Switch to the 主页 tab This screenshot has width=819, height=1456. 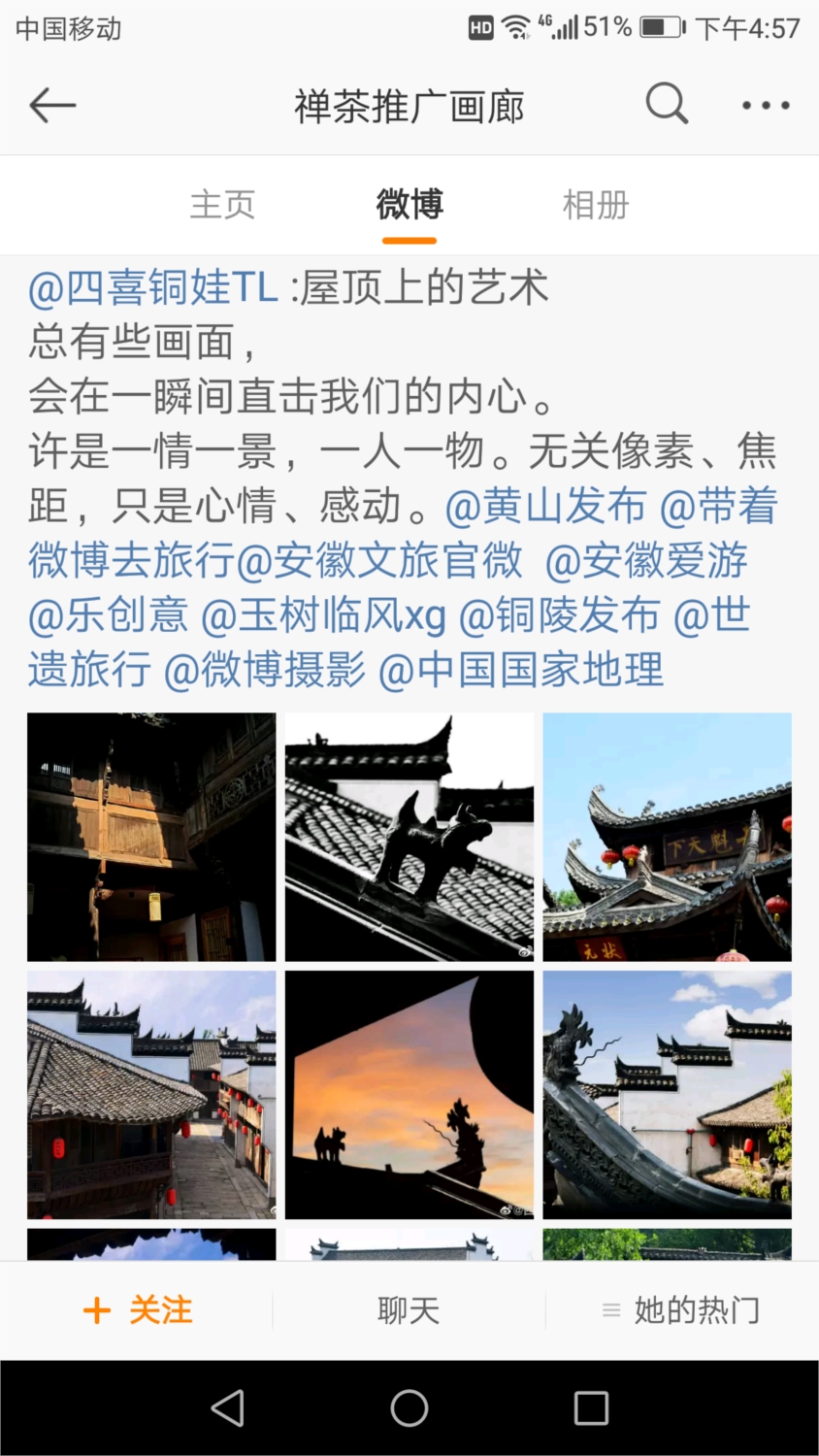point(222,205)
